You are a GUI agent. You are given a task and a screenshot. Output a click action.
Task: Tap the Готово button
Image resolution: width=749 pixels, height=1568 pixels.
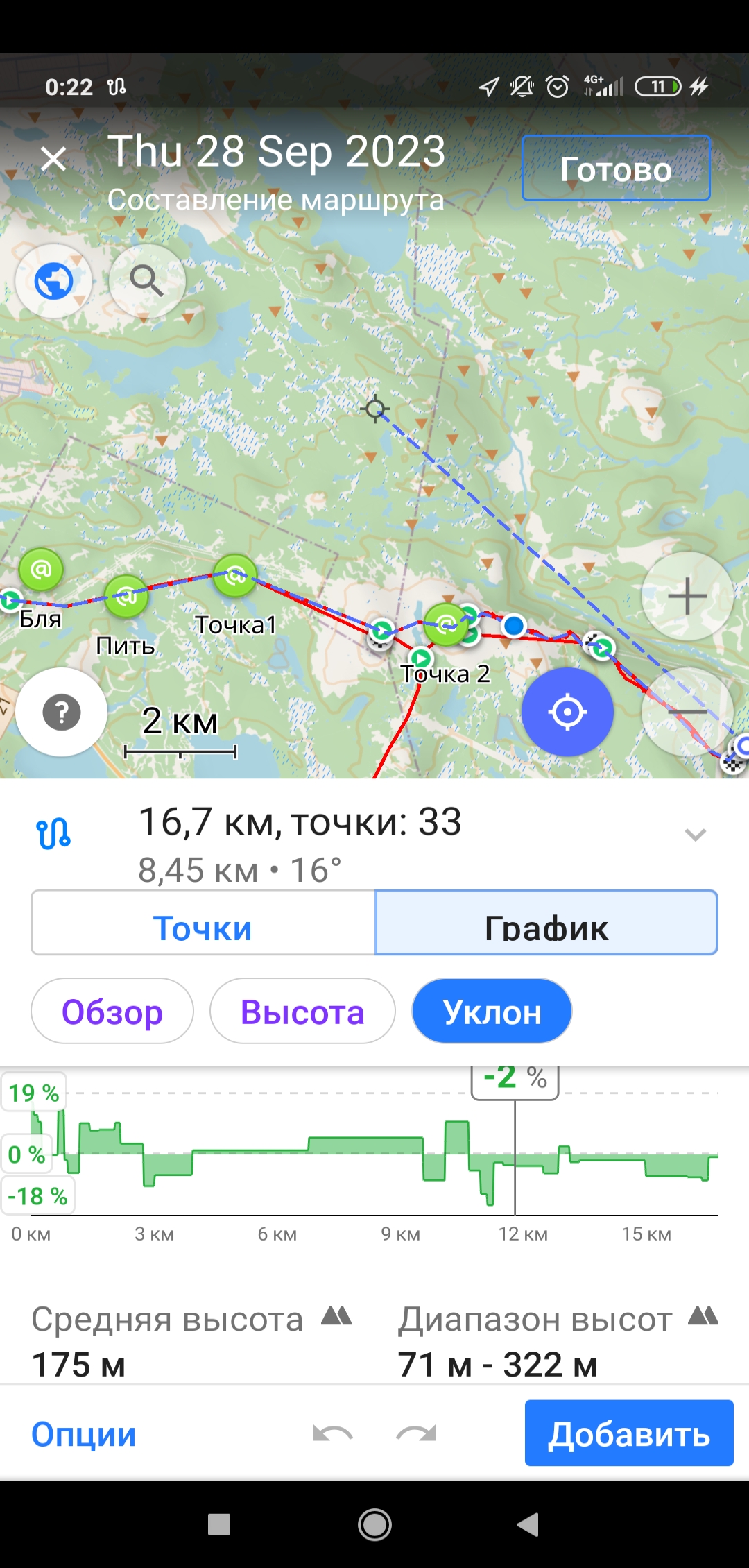tap(616, 168)
